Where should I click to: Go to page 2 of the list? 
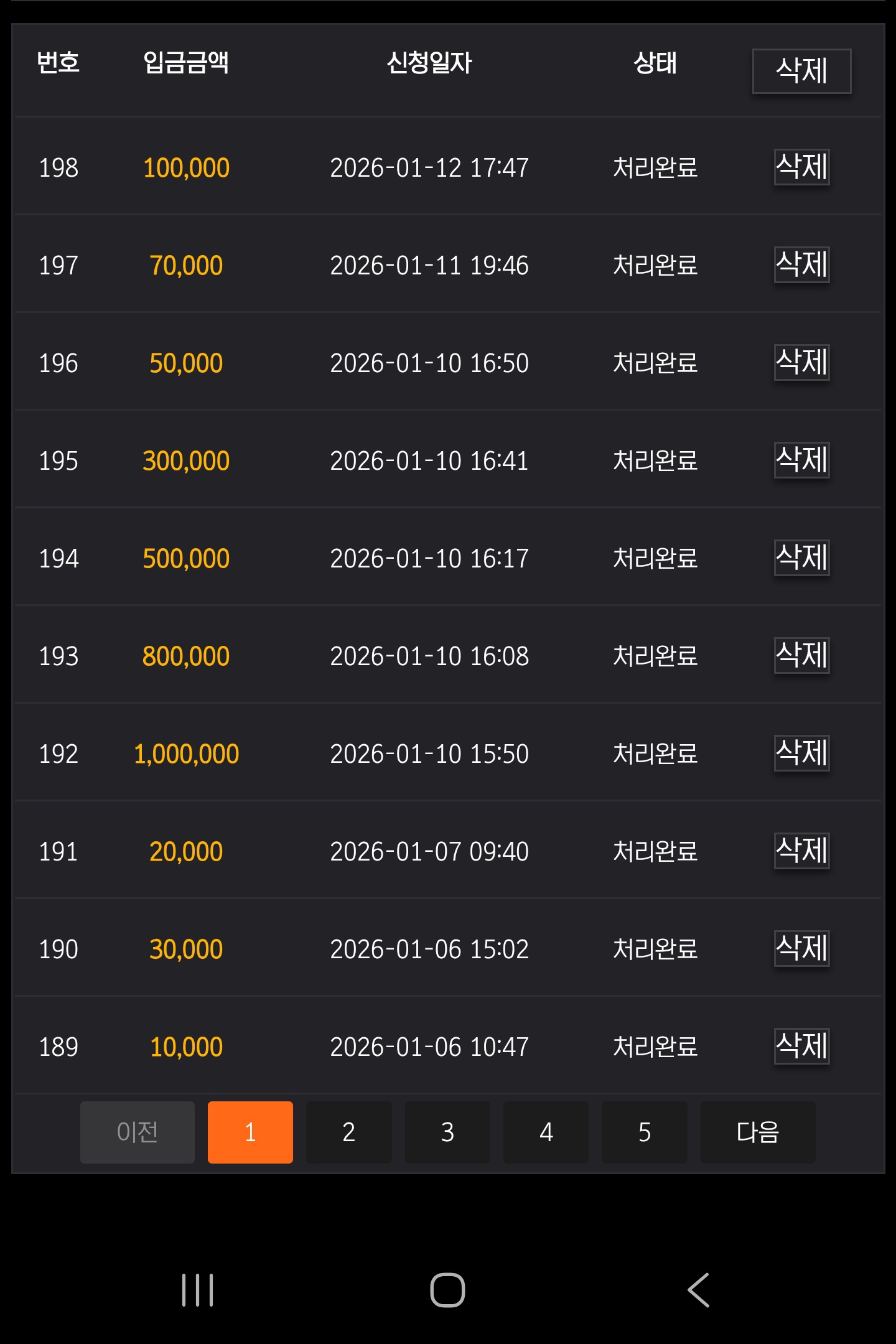(x=348, y=1132)
